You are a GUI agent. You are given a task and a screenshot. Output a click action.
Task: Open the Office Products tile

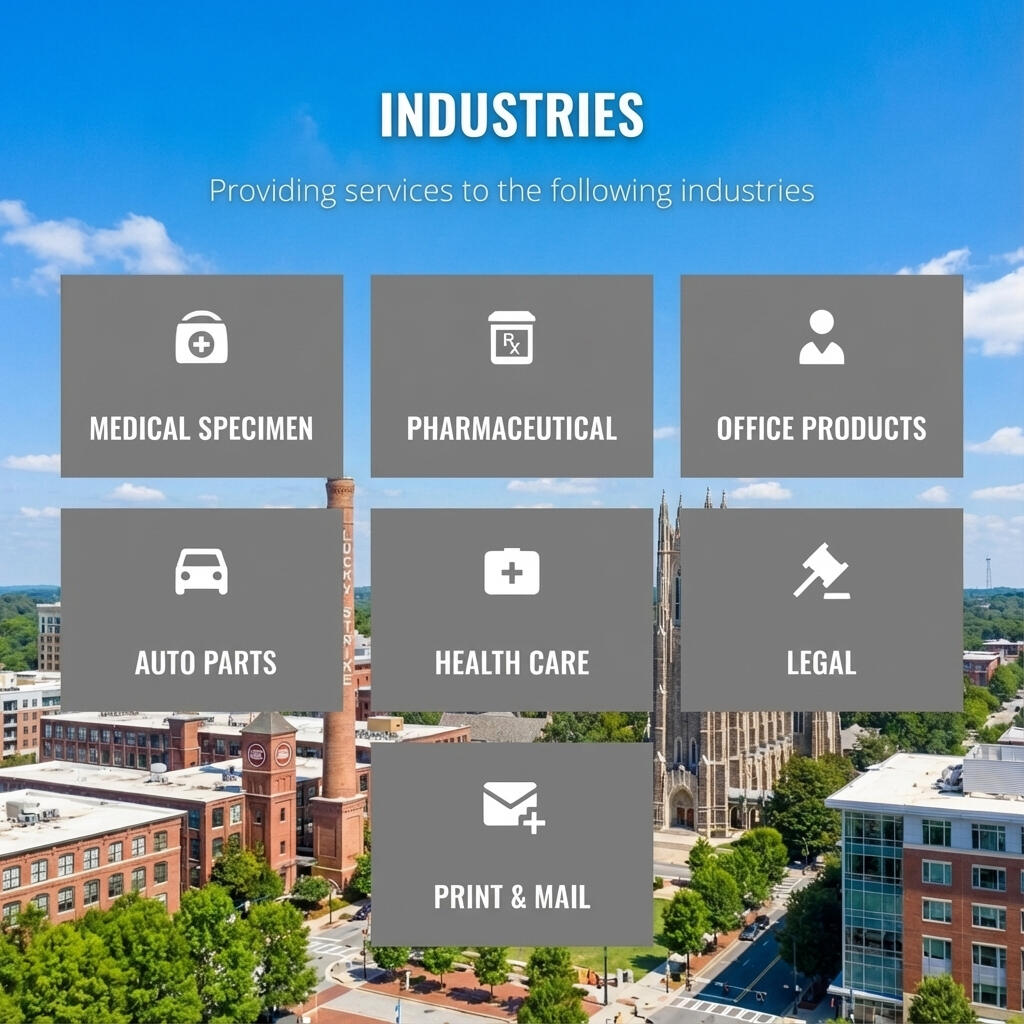coord(821,377)
